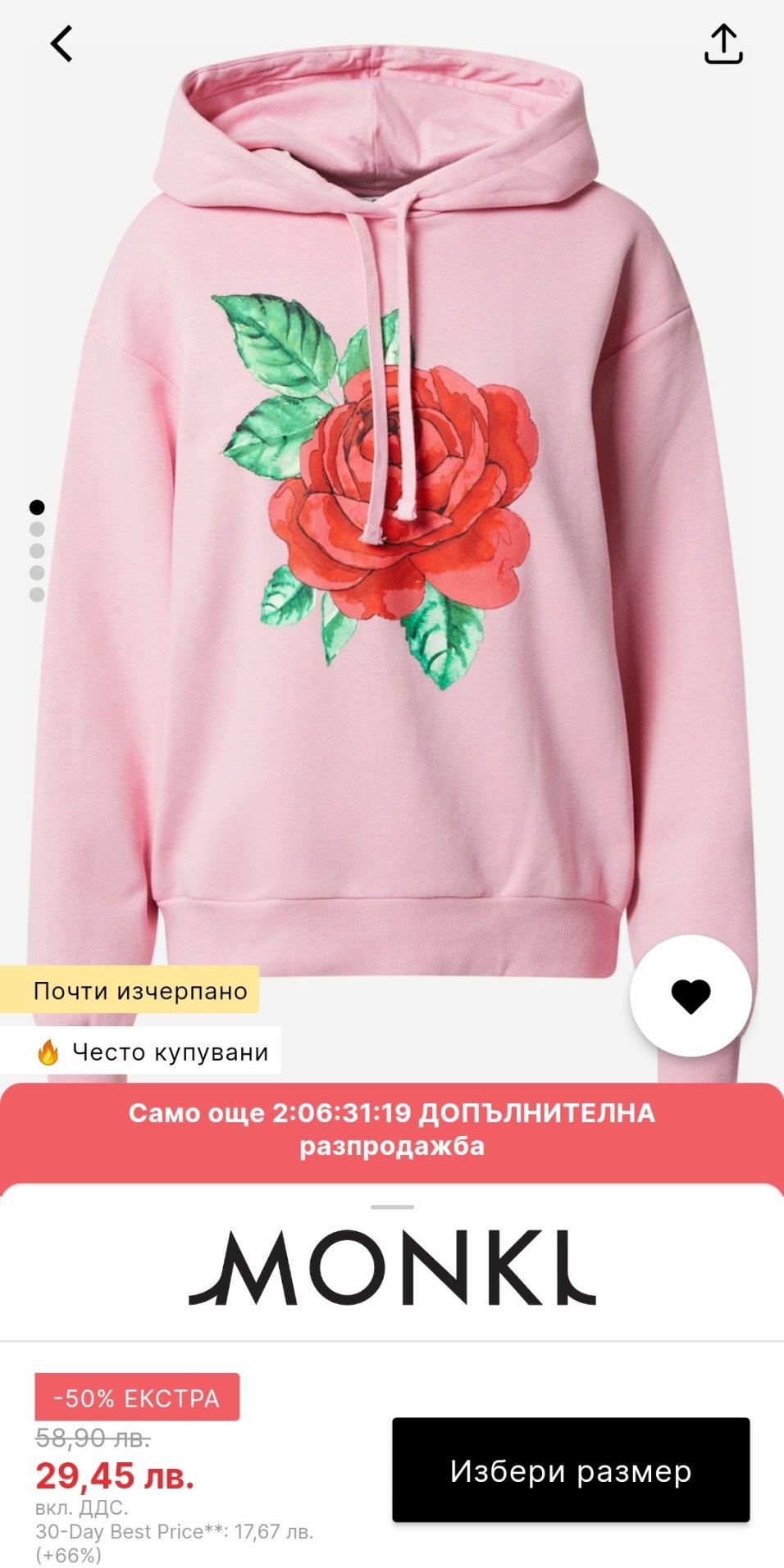The height and width of the screenshot is (1568, 784).
Task: Expand the product details sheet handle
Action: click(392, 1207)
